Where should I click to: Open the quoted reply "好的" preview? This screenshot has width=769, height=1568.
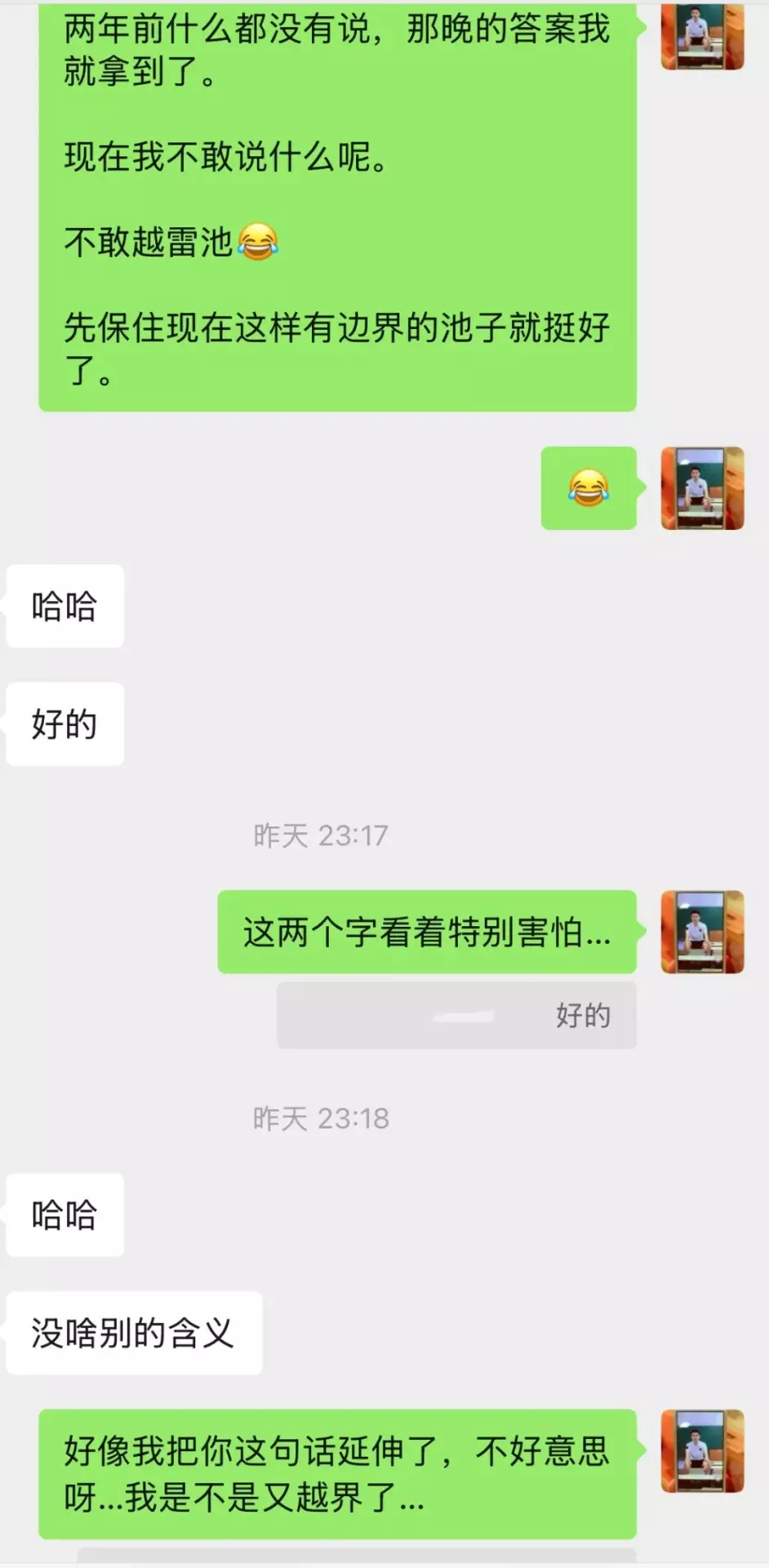tap(456, 1015)
